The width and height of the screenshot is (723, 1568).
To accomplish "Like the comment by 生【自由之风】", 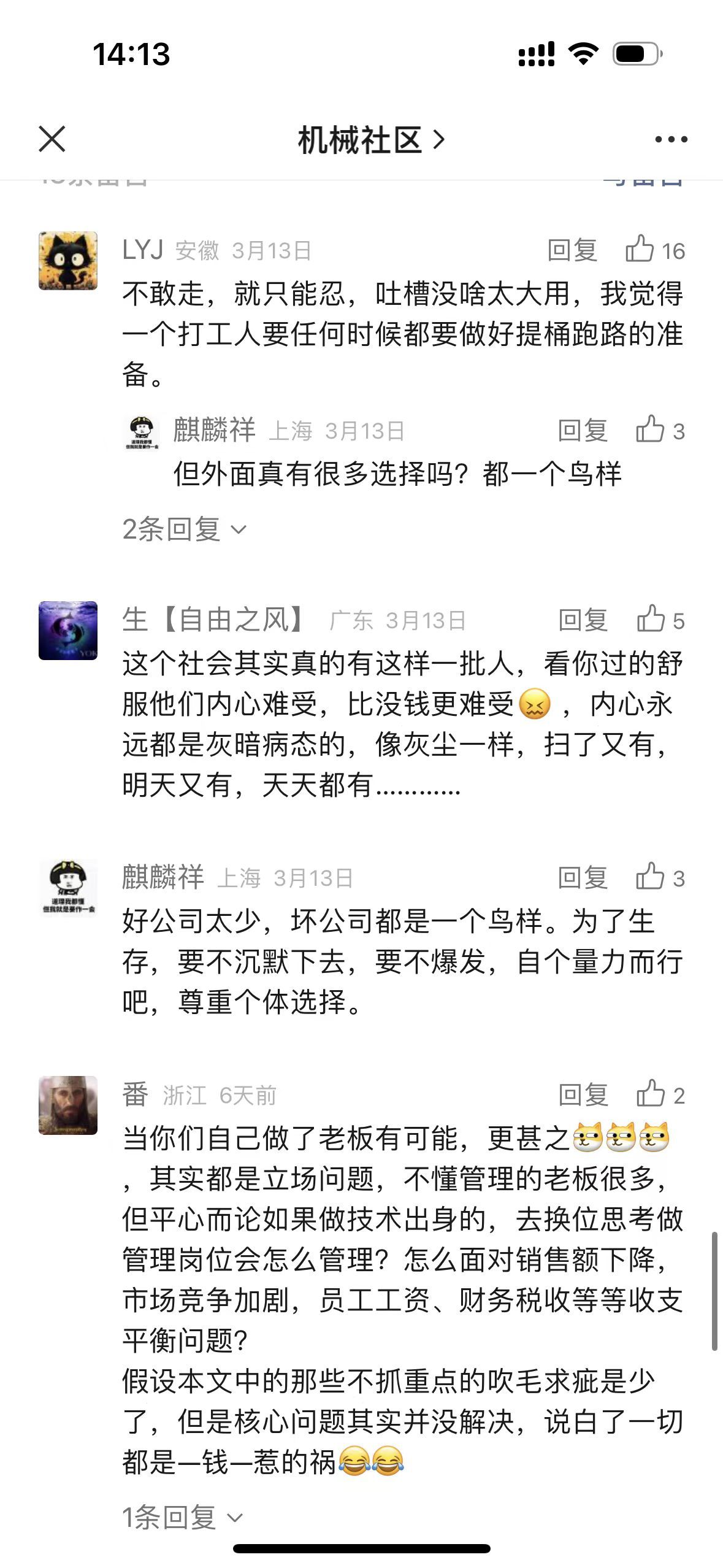I will (x=660, y=620).
